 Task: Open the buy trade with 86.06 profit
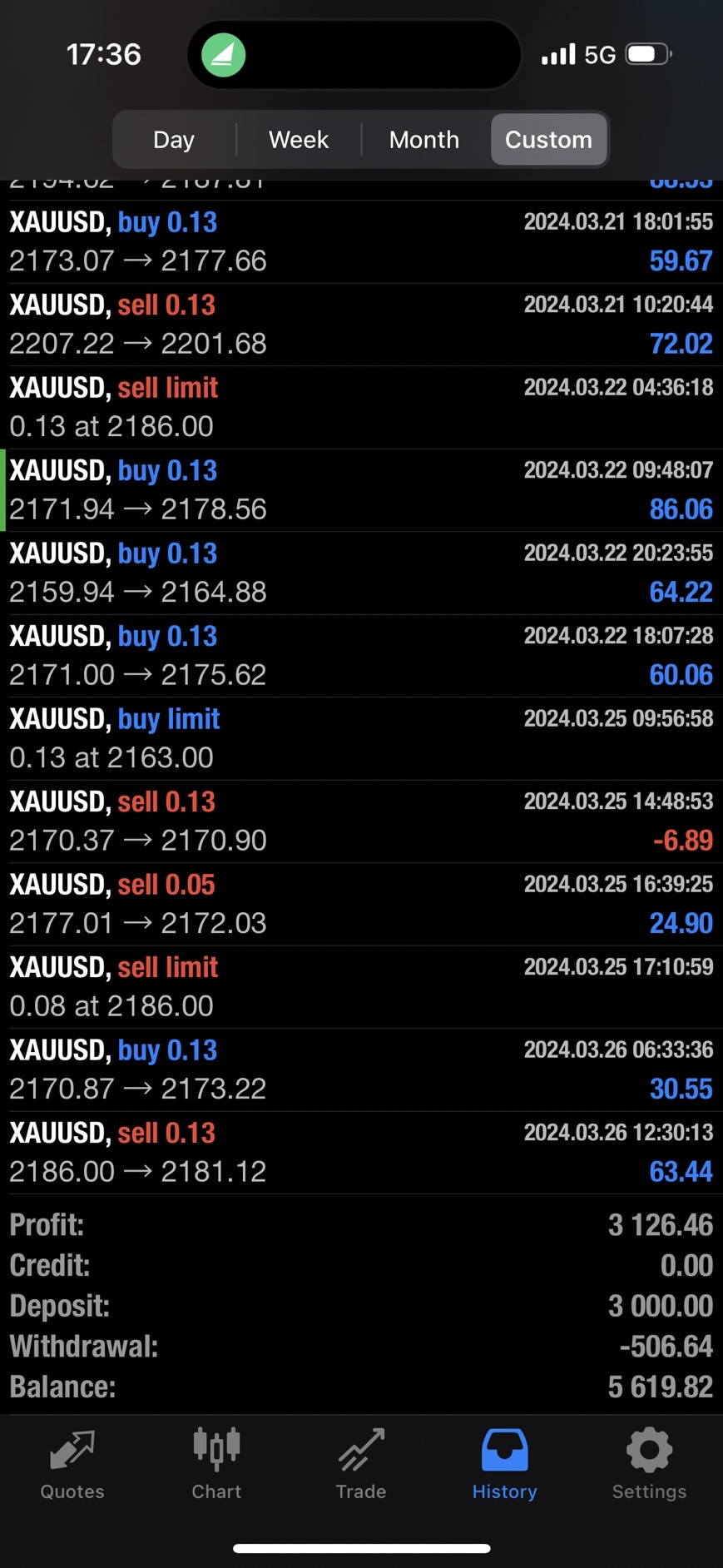(361, 490)
